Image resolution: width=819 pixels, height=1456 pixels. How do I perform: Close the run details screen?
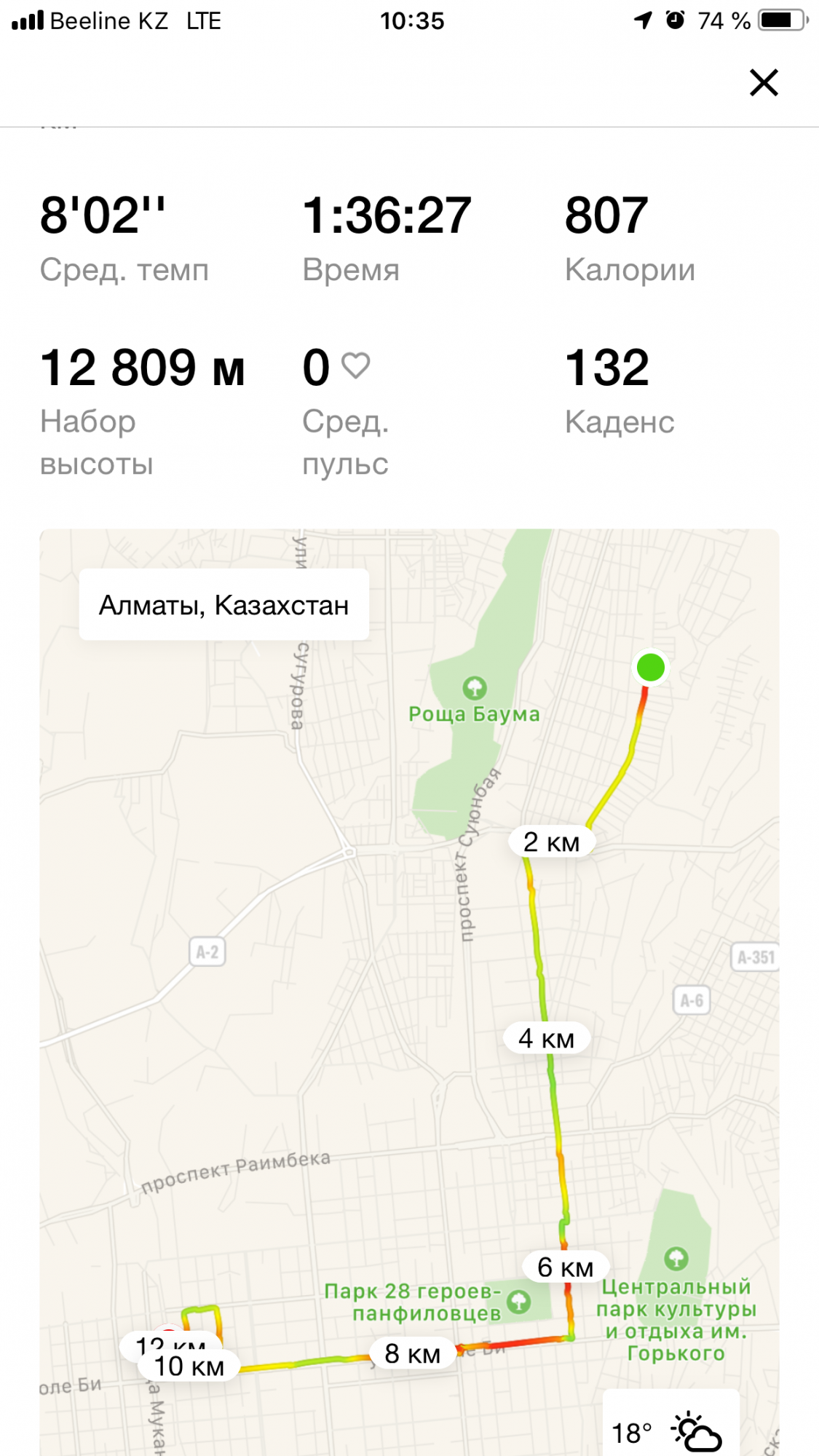(764, 82)
